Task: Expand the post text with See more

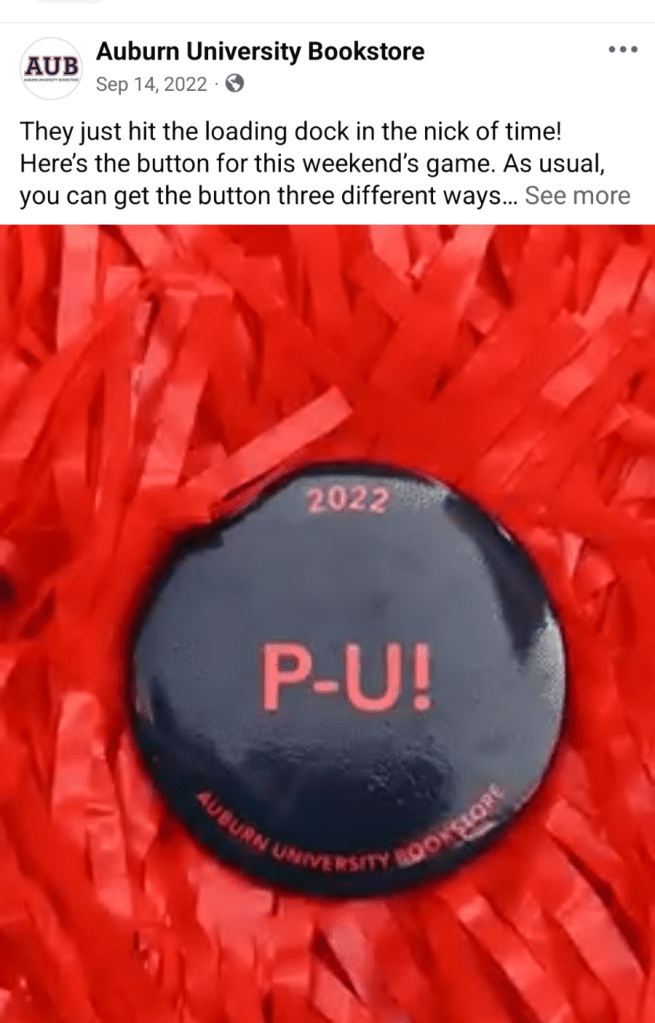Action: click(x=577, y=195)
